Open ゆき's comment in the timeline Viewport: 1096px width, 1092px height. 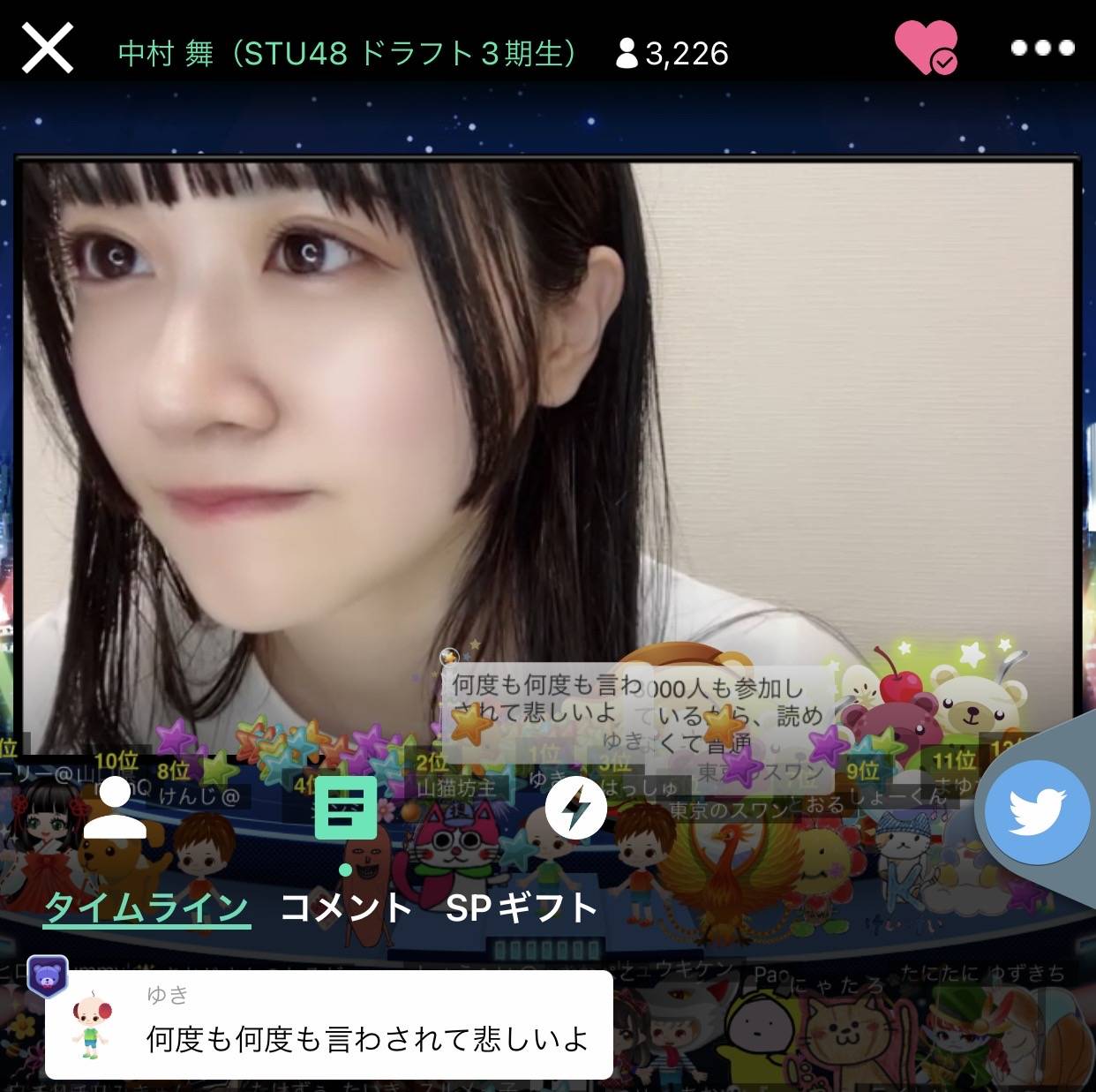click(329, 1024)
